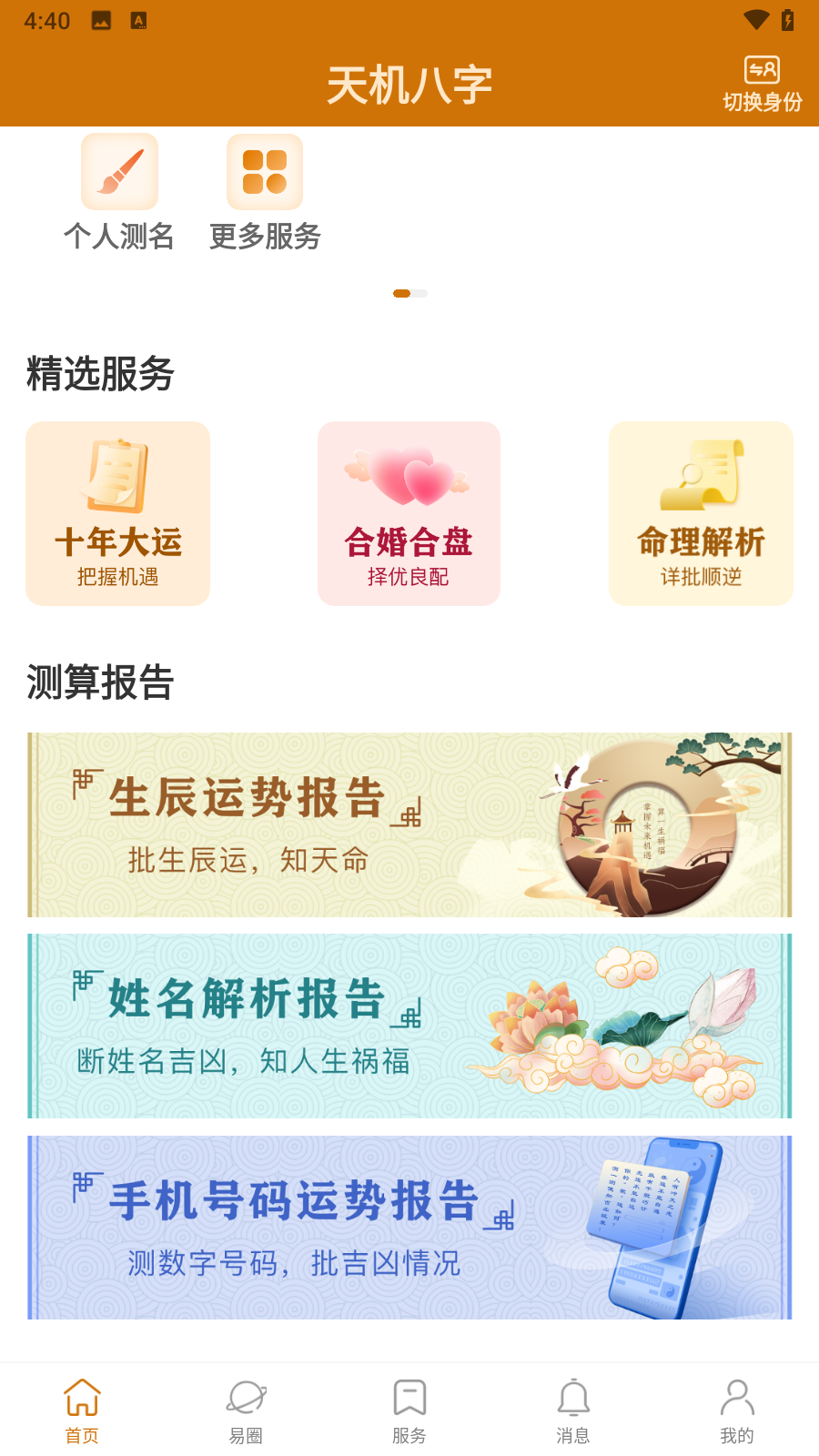This screenshot has width=819, height=1456.
Task: Open 更多服务 grid
Action: pos(265,193)
